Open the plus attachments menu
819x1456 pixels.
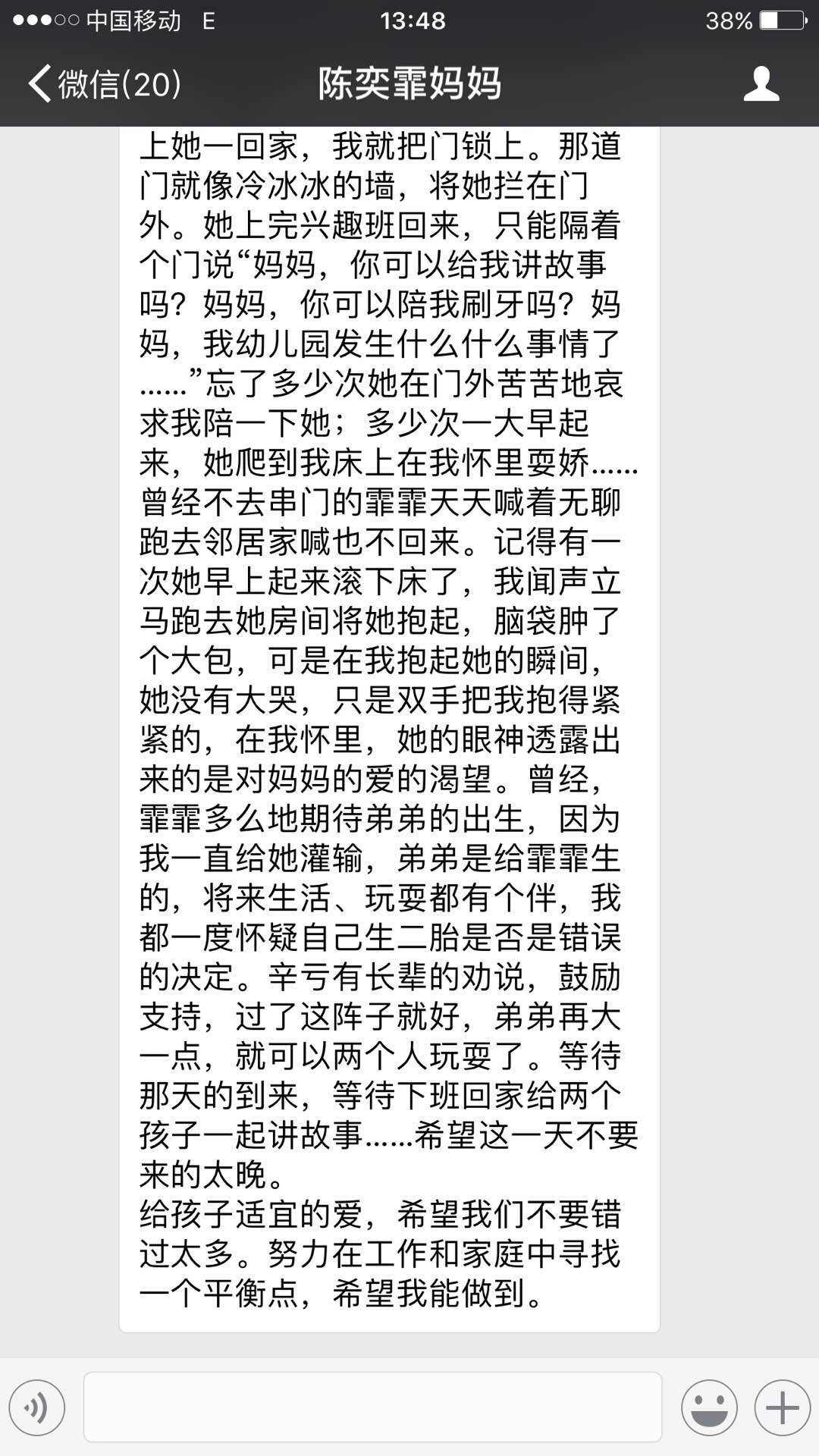click(x=782, y=1408)
